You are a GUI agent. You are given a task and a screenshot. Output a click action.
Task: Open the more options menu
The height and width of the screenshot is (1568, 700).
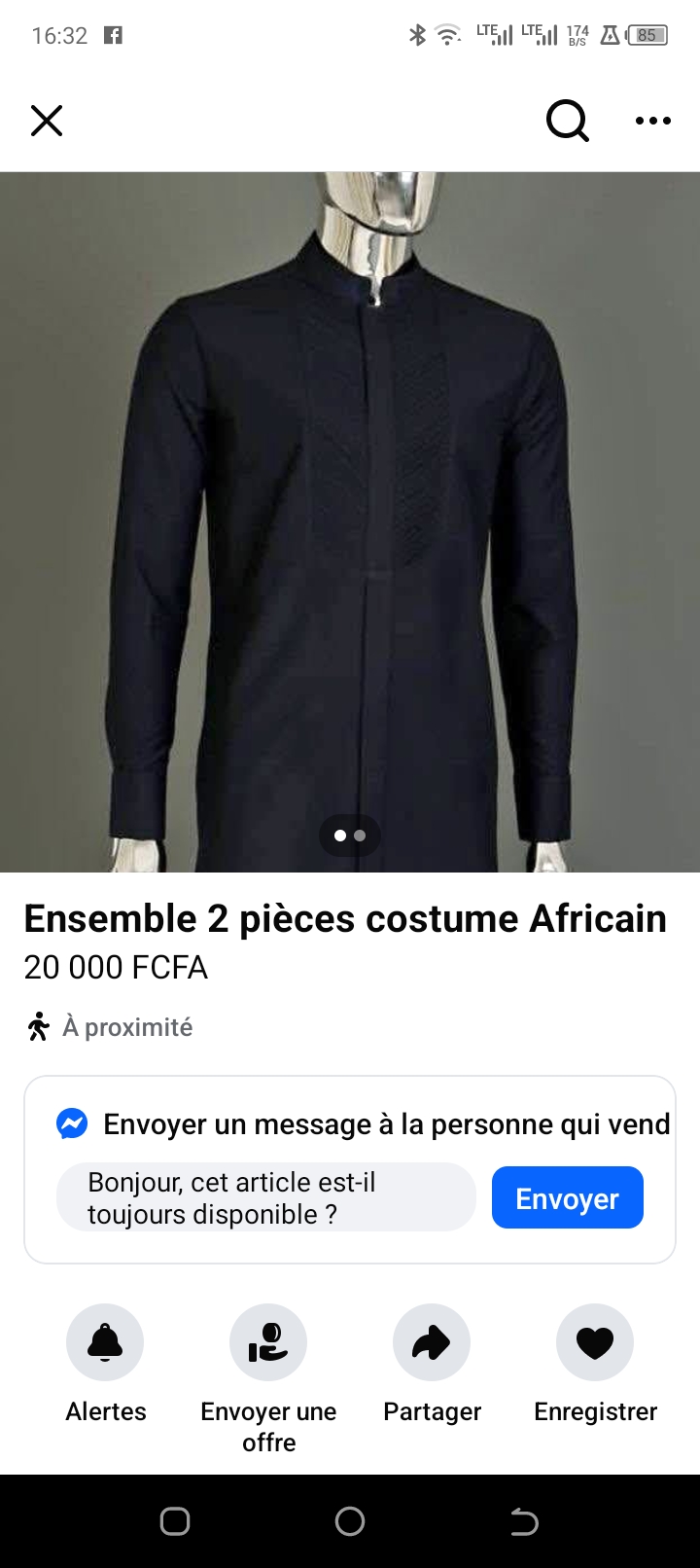652,121
